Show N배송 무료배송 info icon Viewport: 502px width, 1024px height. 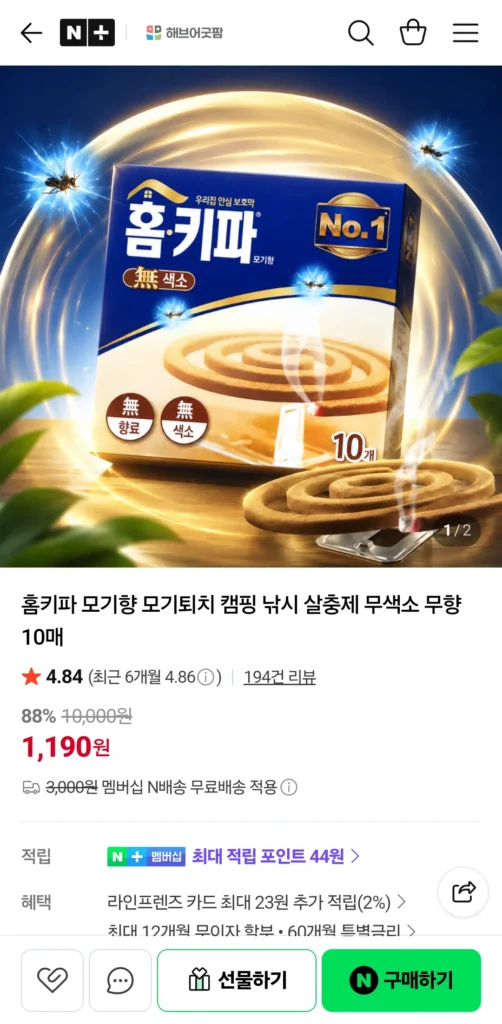click(289, 787)
